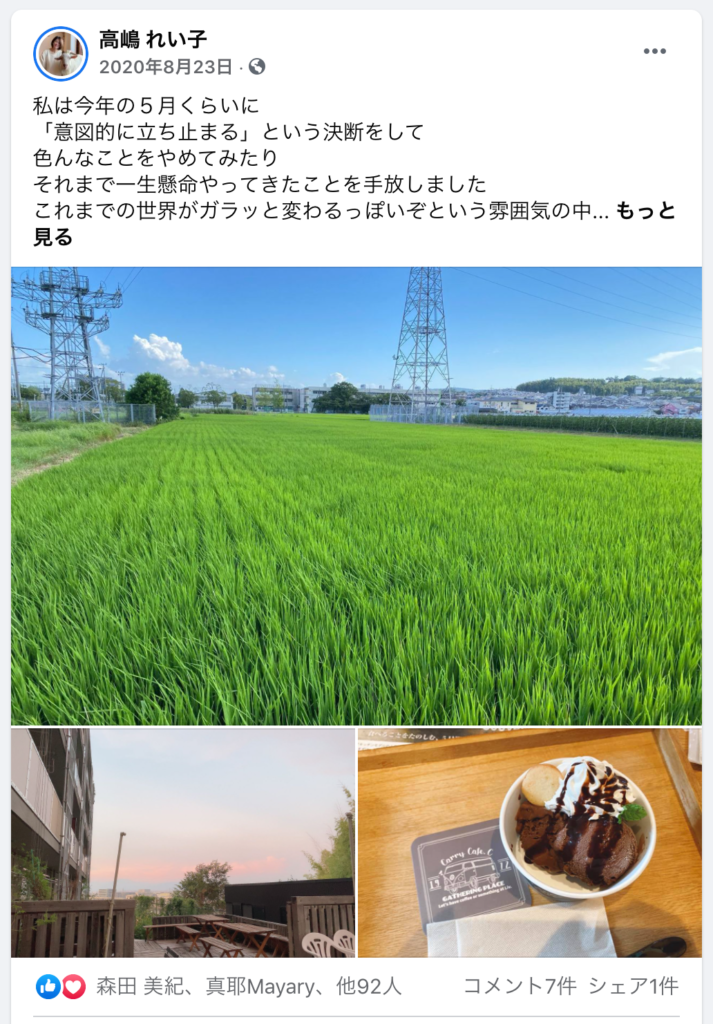Open the コメント7件 comments
713x1024 pixels.
(x=519, y=986)
